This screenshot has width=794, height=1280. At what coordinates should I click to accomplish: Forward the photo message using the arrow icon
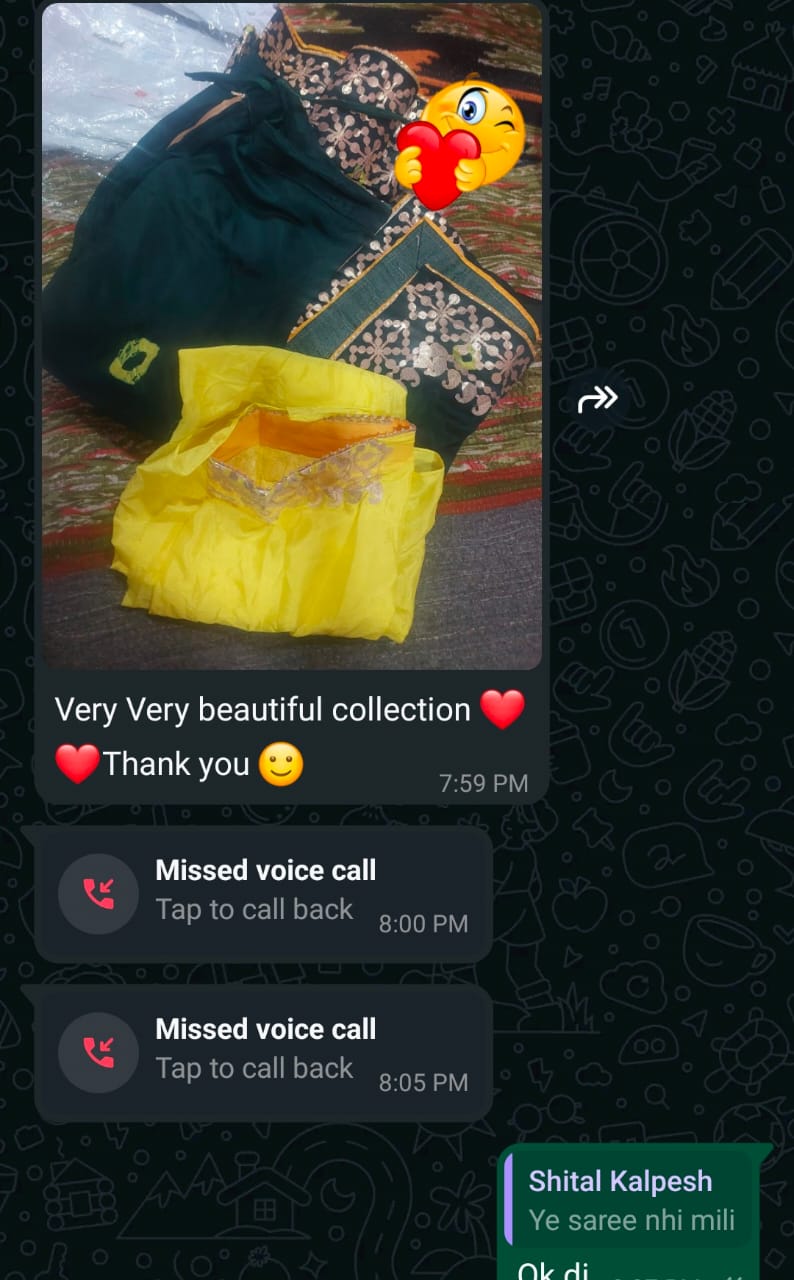point(597,400)
